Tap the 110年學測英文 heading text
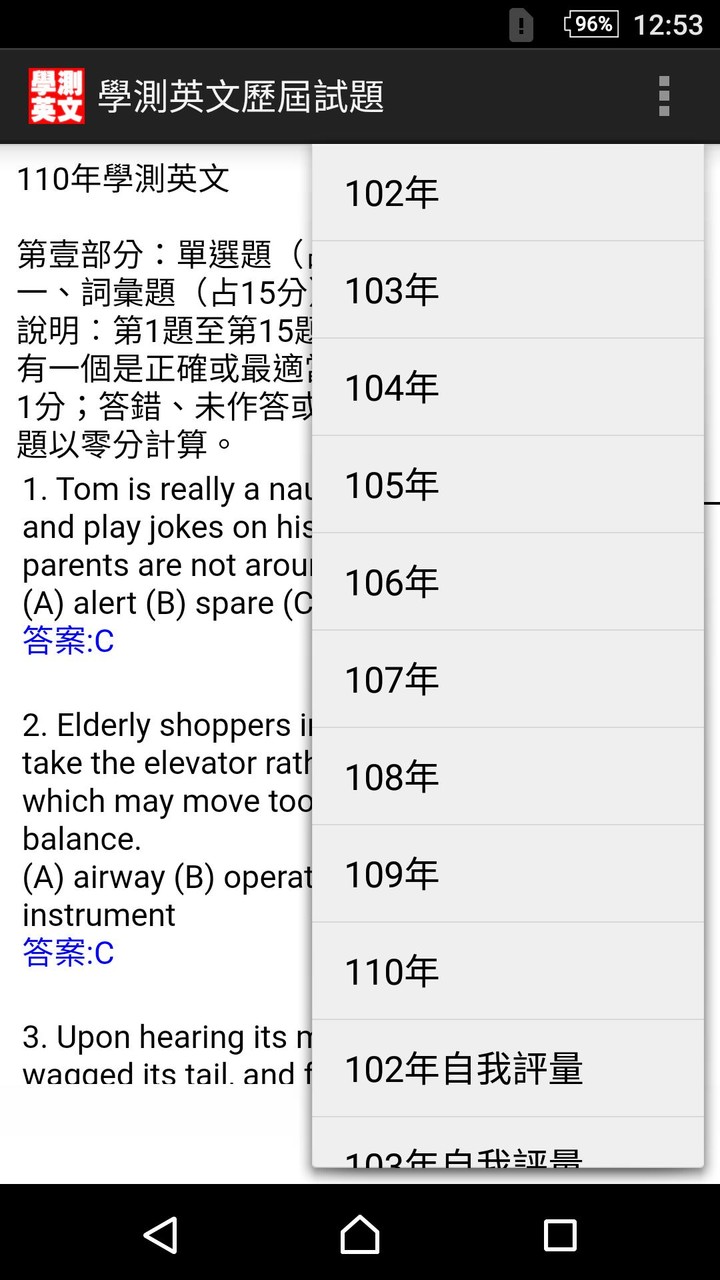This screenshot has height=1280, width=720. point(120,180)
